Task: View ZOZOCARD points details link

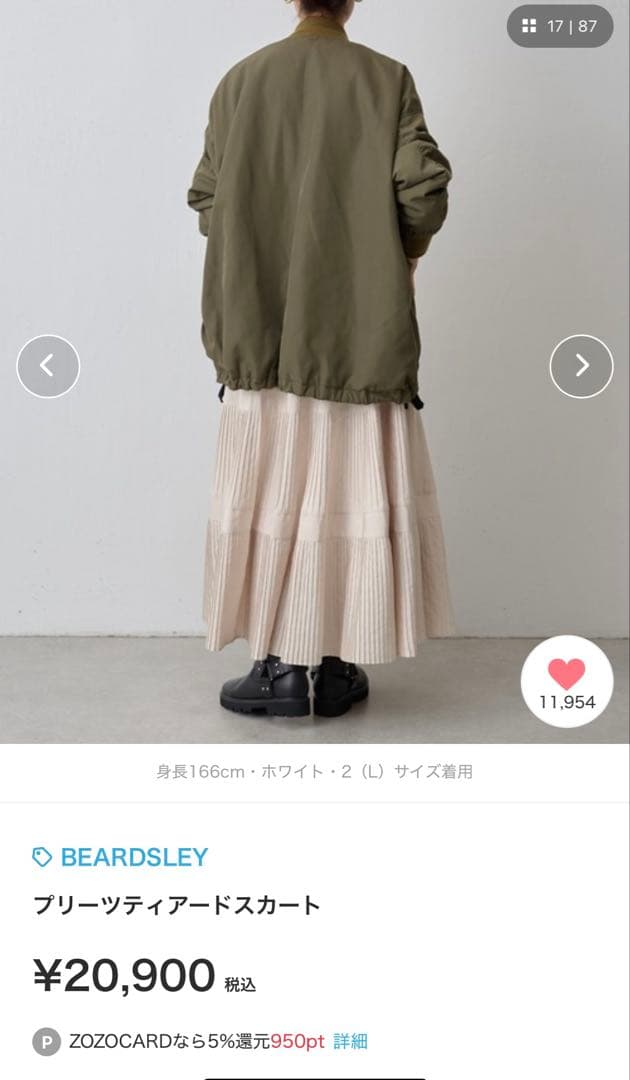Action: point(350,1041)
